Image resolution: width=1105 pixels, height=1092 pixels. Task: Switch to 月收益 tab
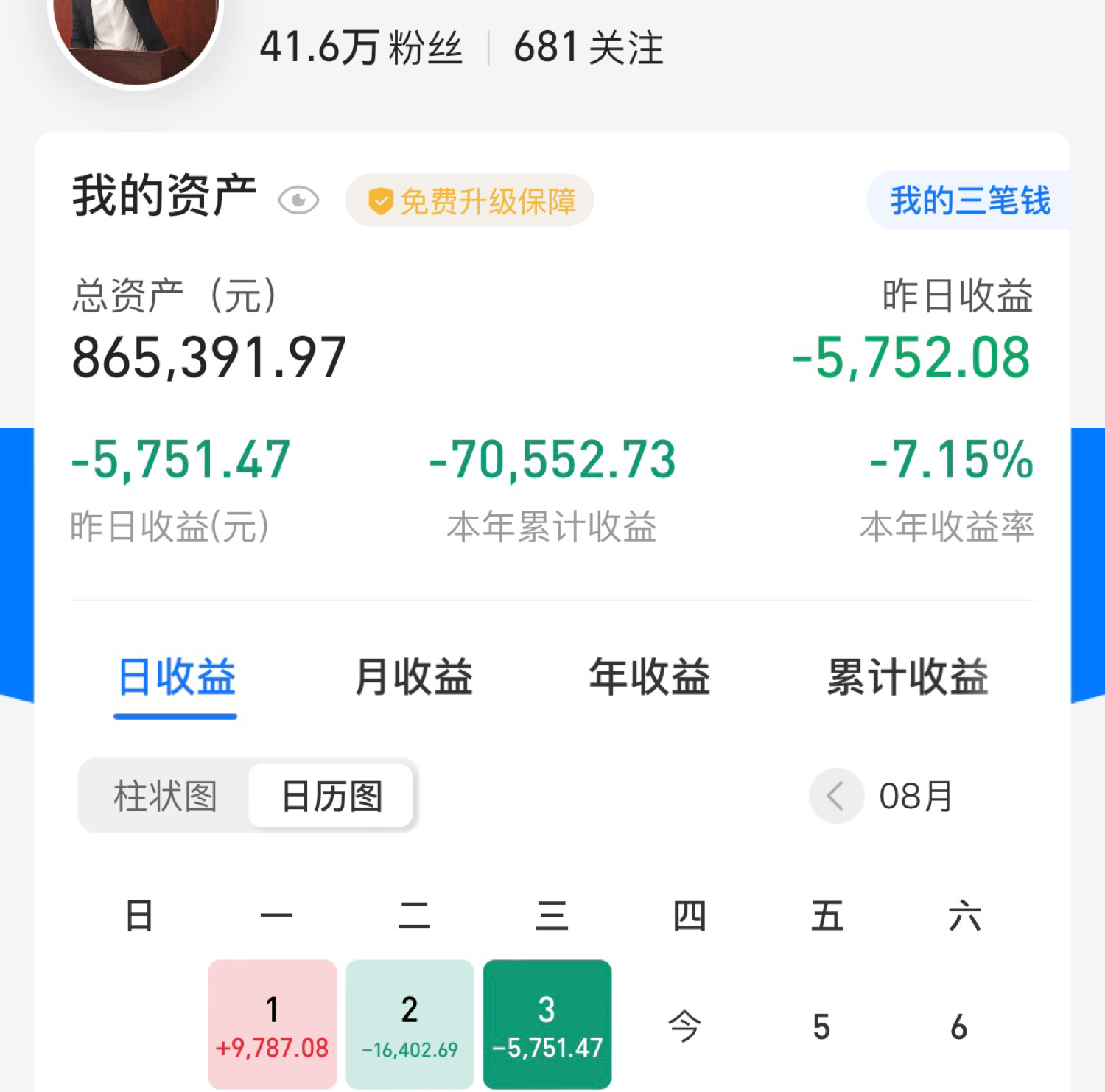(x=413, y=678)
